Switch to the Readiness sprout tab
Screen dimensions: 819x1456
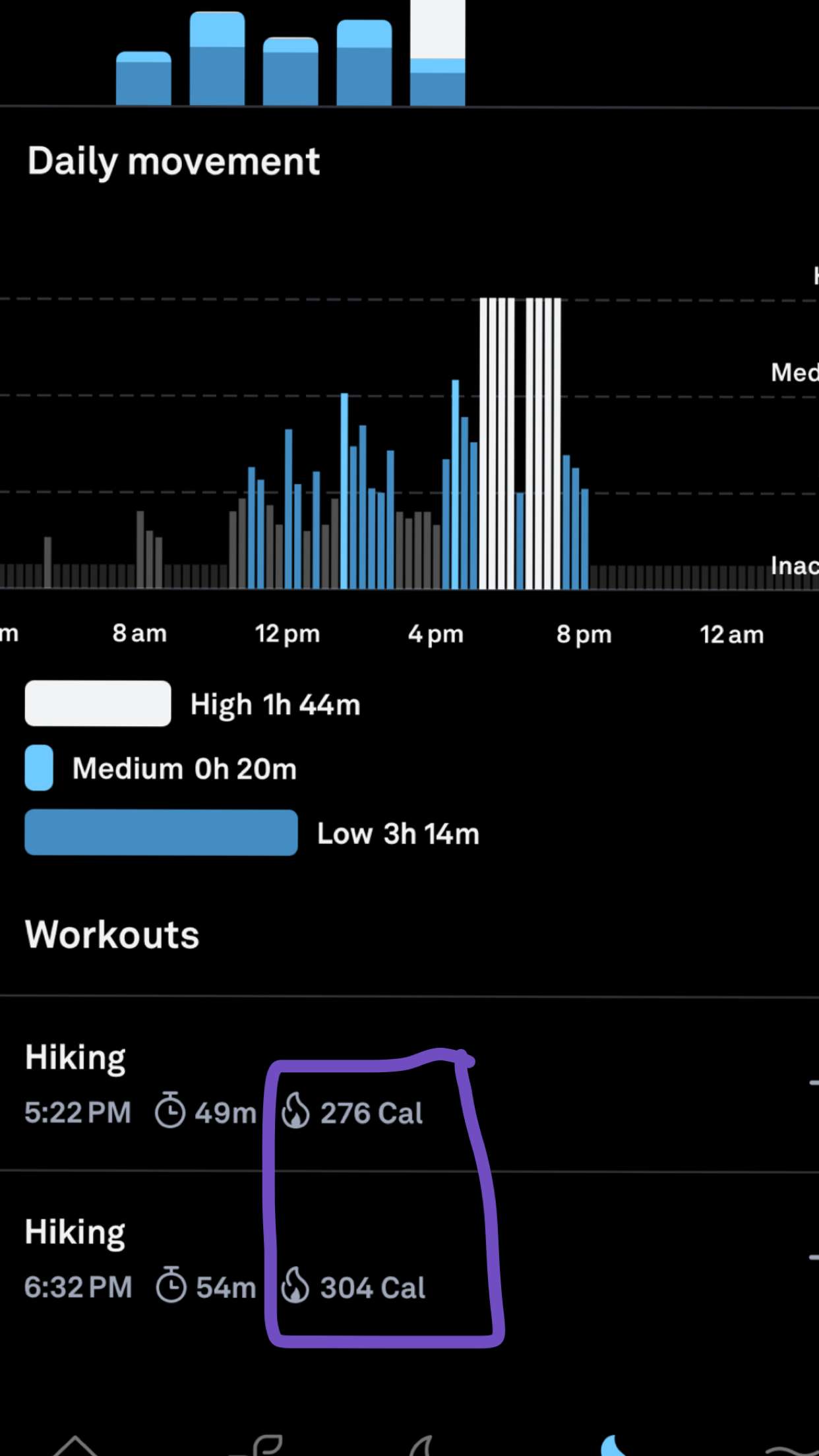pyautogui.click(x=264, y=1445)
